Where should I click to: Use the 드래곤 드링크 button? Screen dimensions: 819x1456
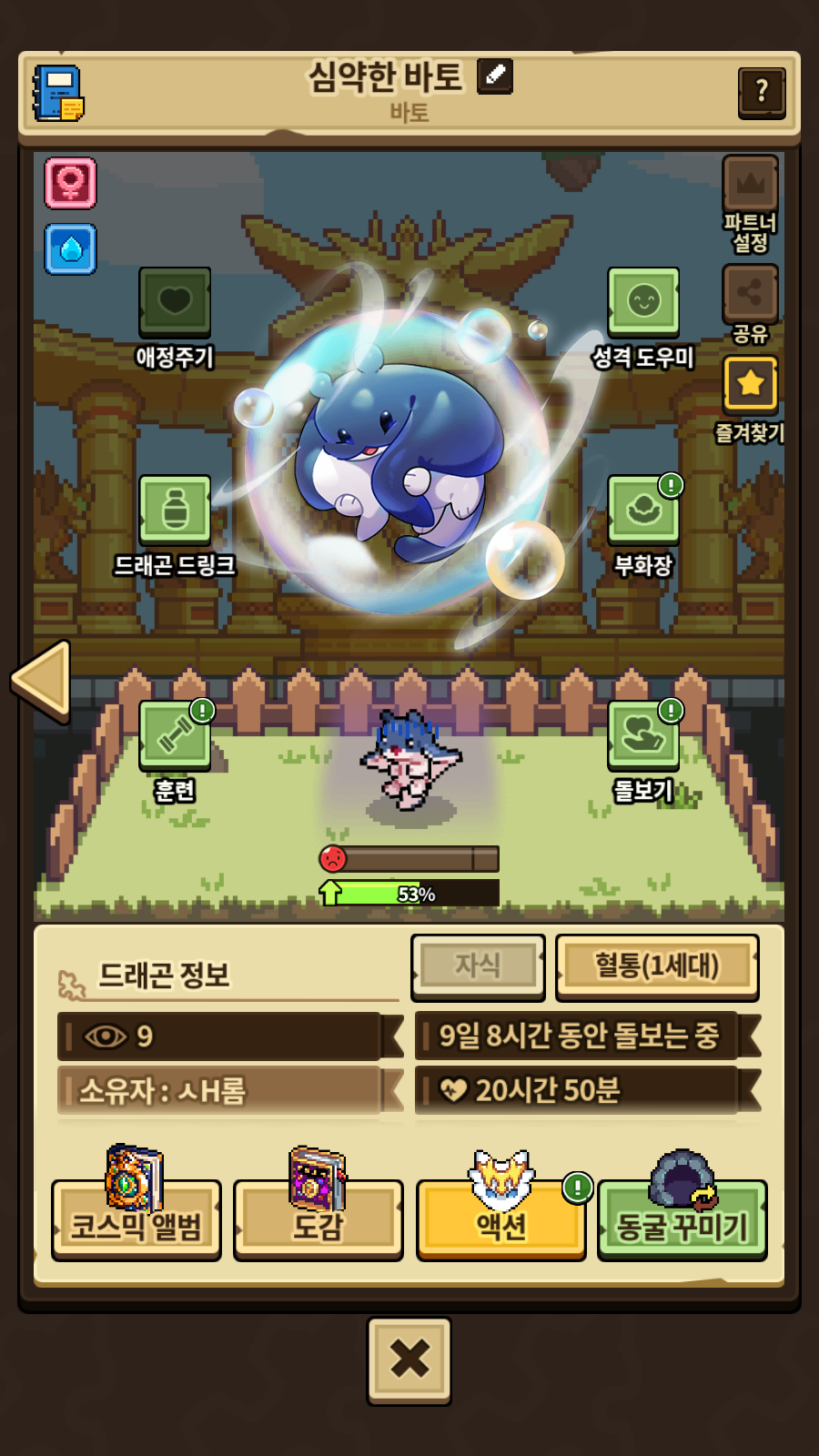(175, 511)
